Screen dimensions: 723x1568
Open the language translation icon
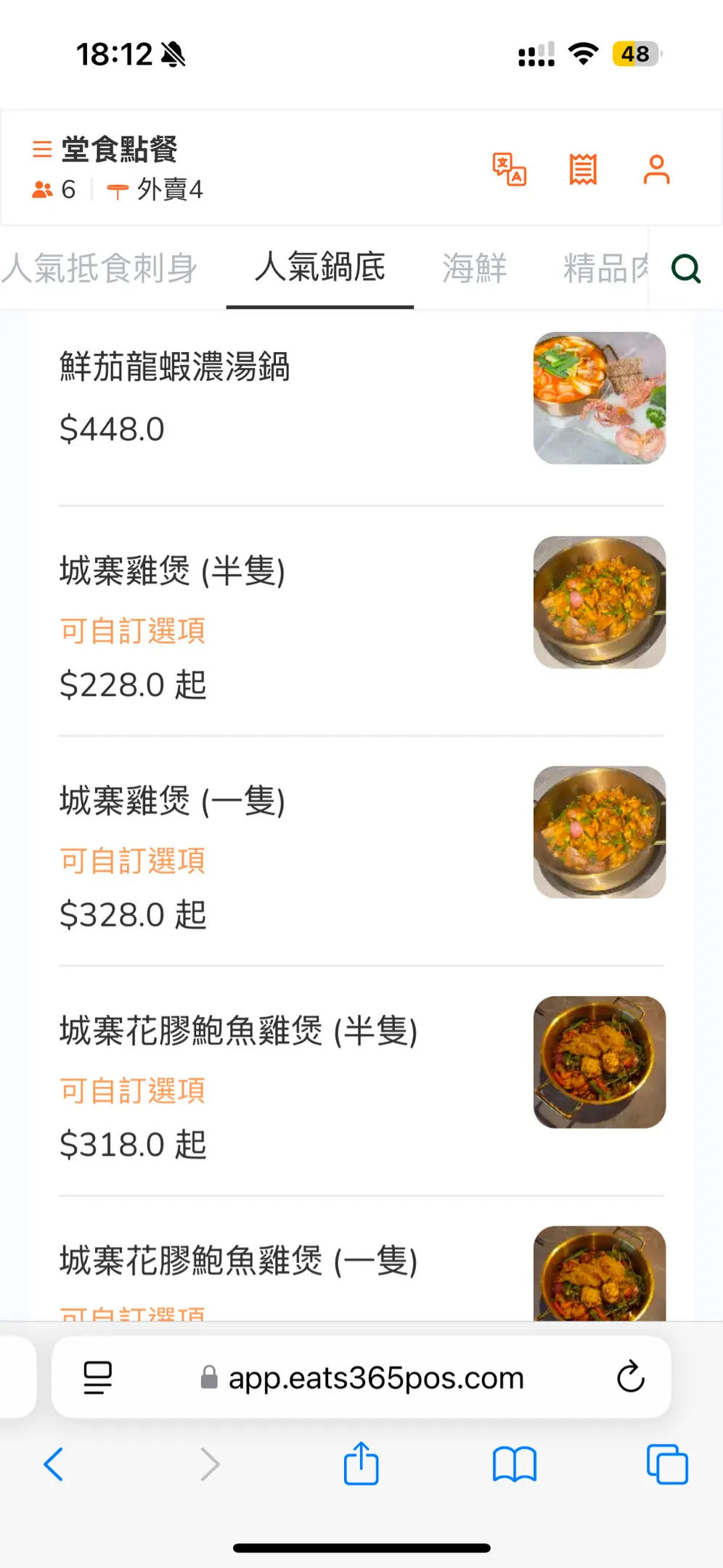pyautogui.click(x=510, y=170)
